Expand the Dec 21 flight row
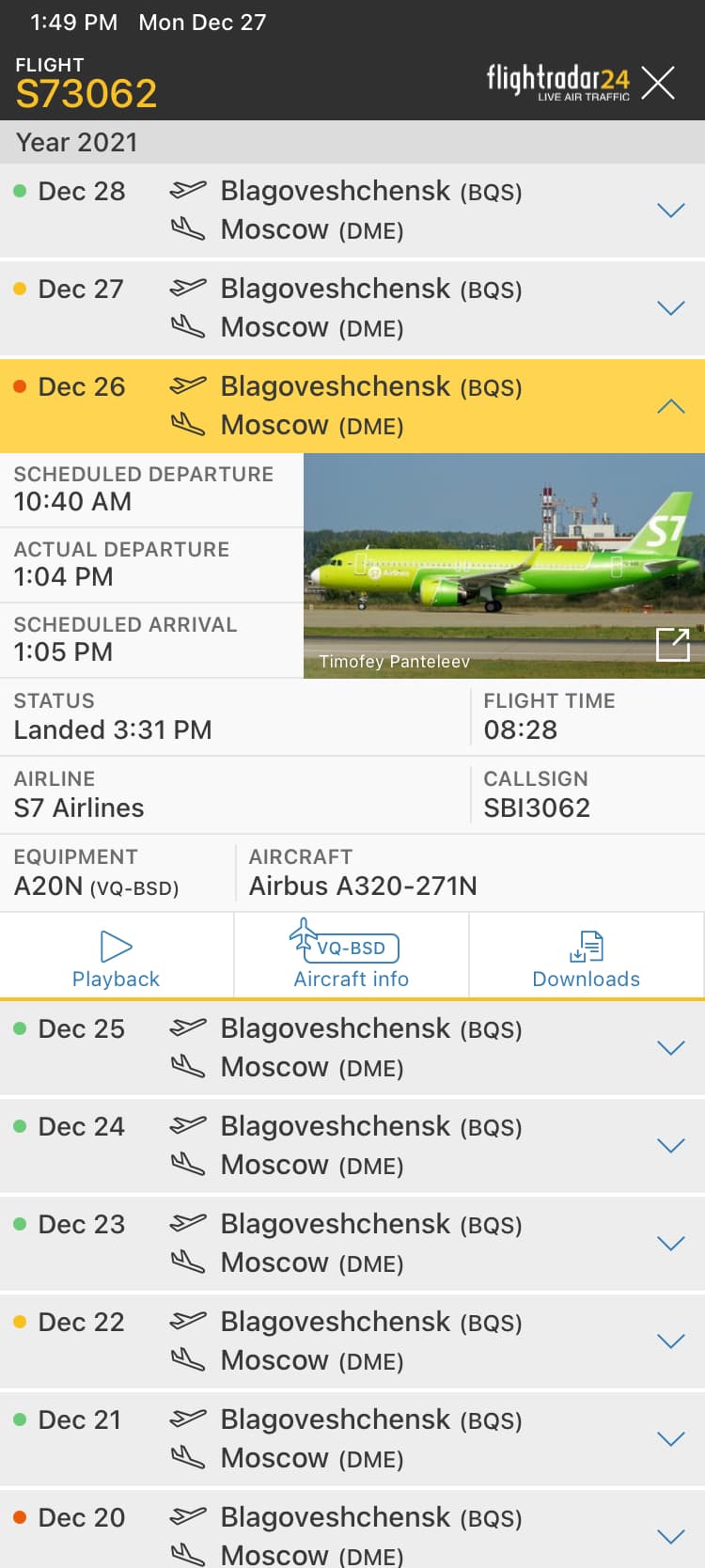The image size is (705, 1568). [670, 1439]
